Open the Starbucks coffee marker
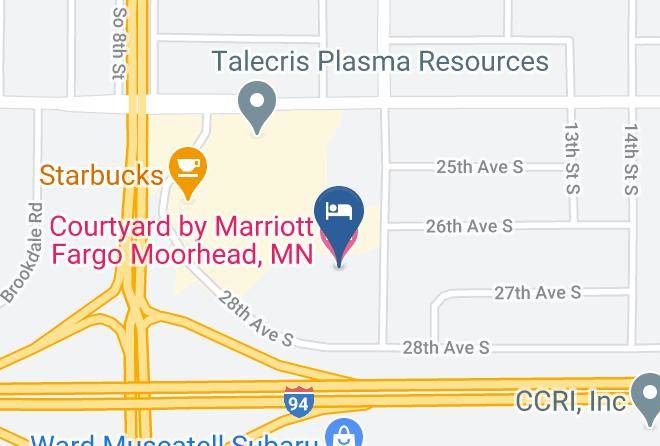 coord(188,172)
